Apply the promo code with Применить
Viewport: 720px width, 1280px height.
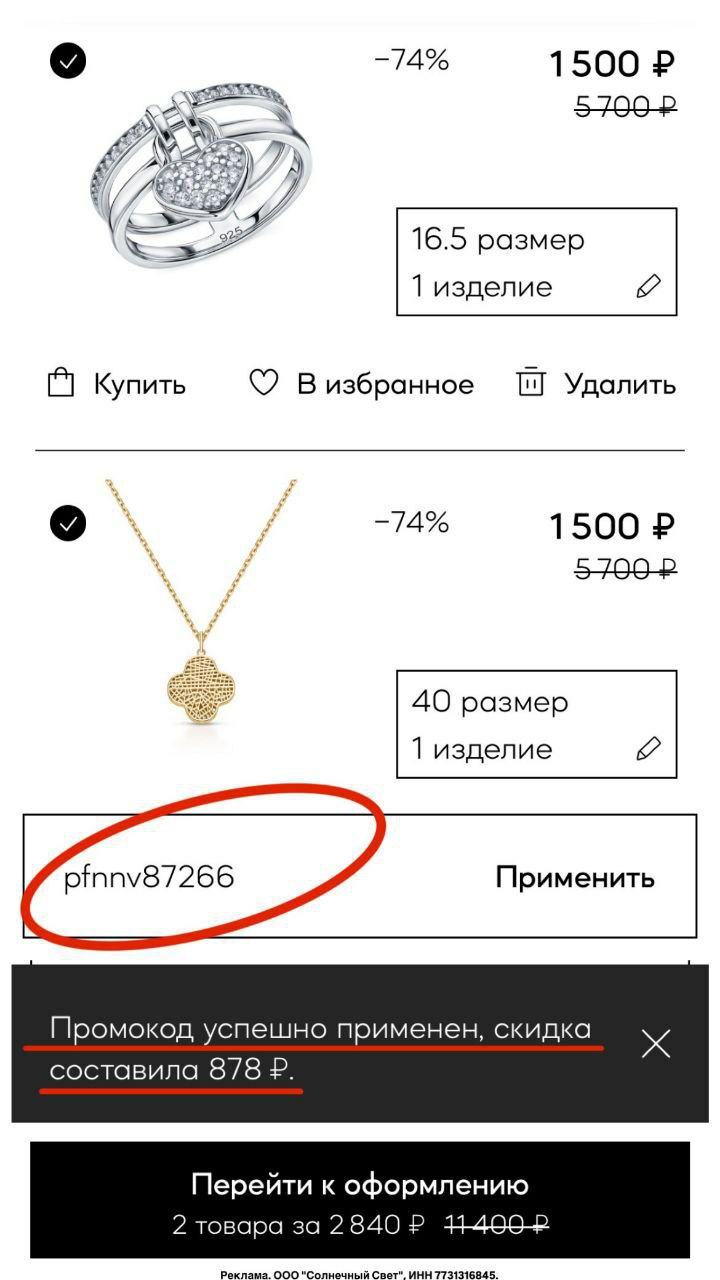coord(575,878)
